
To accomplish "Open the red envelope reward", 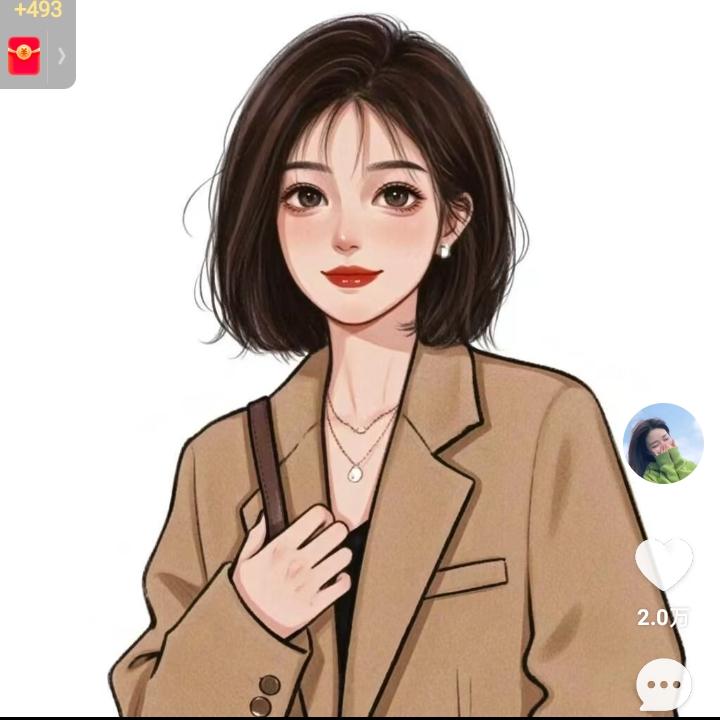I will point(24,56).
